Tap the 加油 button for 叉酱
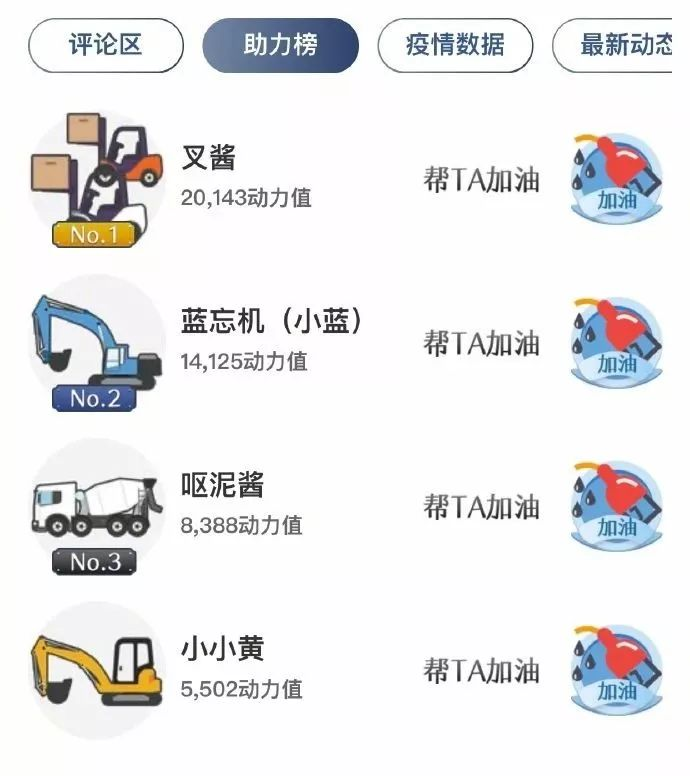This screenshot has width=690, height=776. coord(616,182)
